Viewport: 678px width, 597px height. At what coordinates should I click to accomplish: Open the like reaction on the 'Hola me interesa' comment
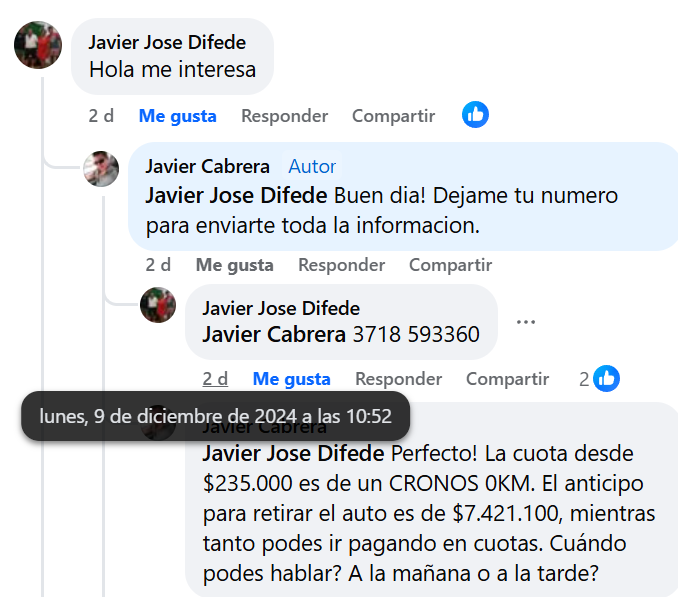pos(475,115)
